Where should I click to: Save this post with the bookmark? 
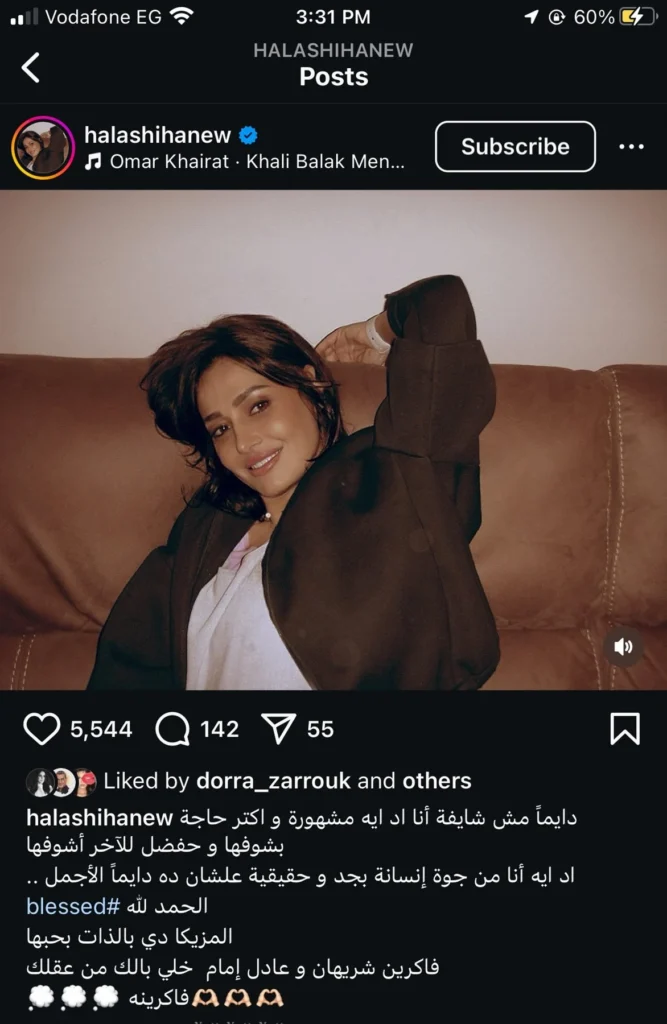(625, 729)
